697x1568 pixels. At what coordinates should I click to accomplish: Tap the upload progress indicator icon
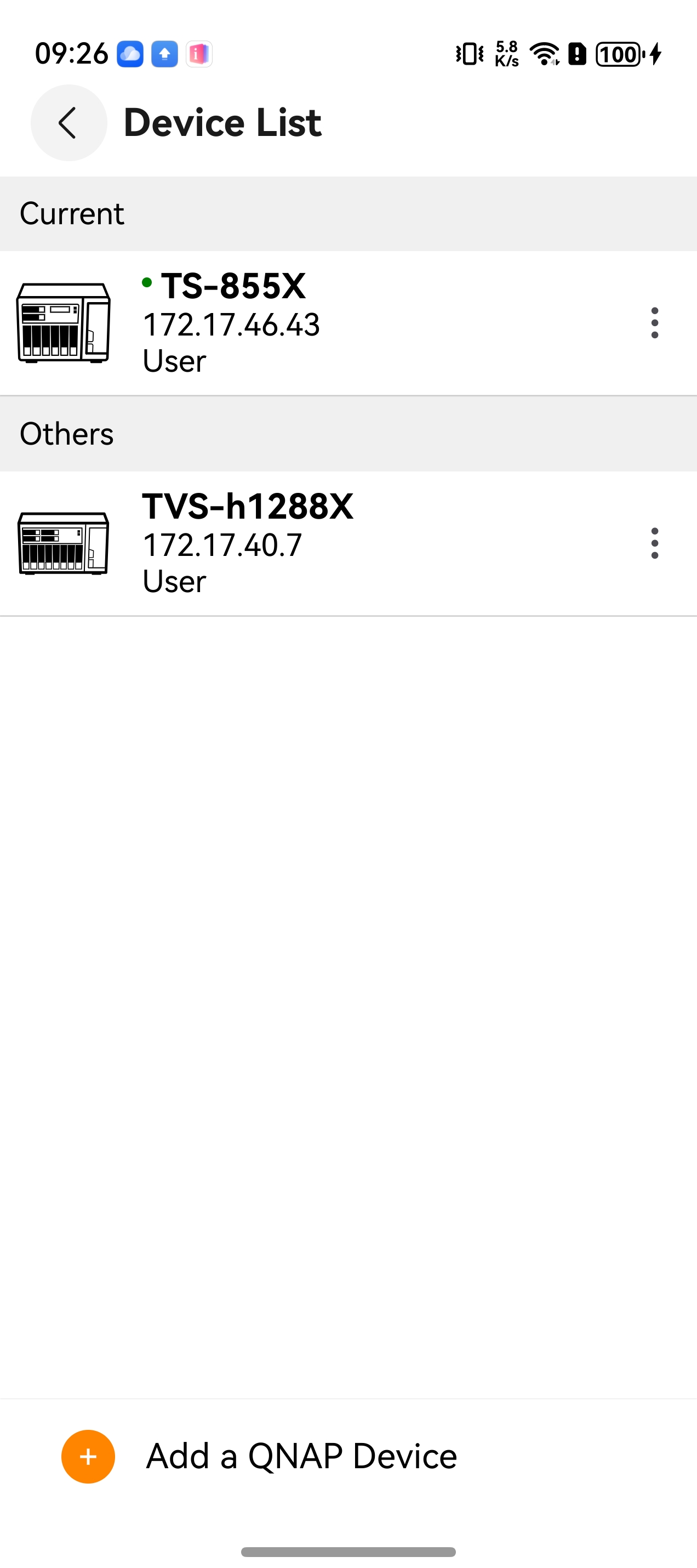coord(164,54)
